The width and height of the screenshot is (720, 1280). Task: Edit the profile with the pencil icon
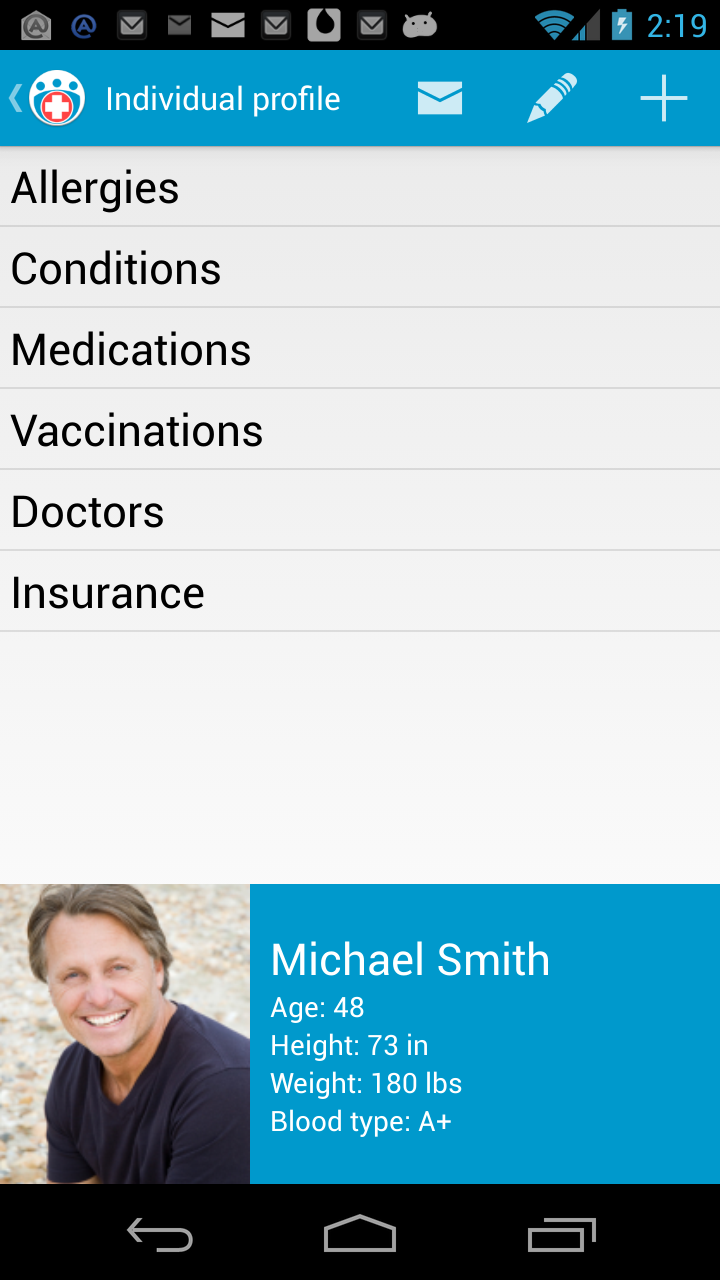coord(552,98)
